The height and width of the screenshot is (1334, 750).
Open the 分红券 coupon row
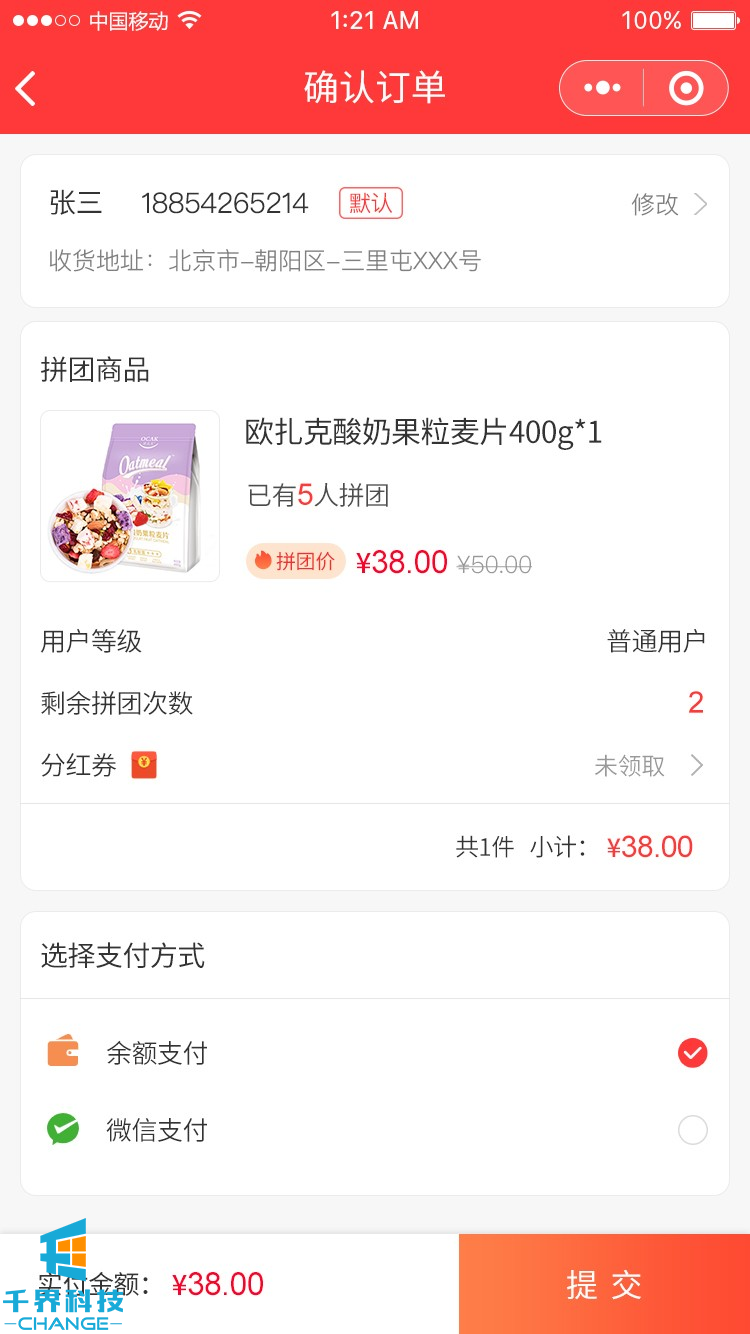(x=374, y=766)
